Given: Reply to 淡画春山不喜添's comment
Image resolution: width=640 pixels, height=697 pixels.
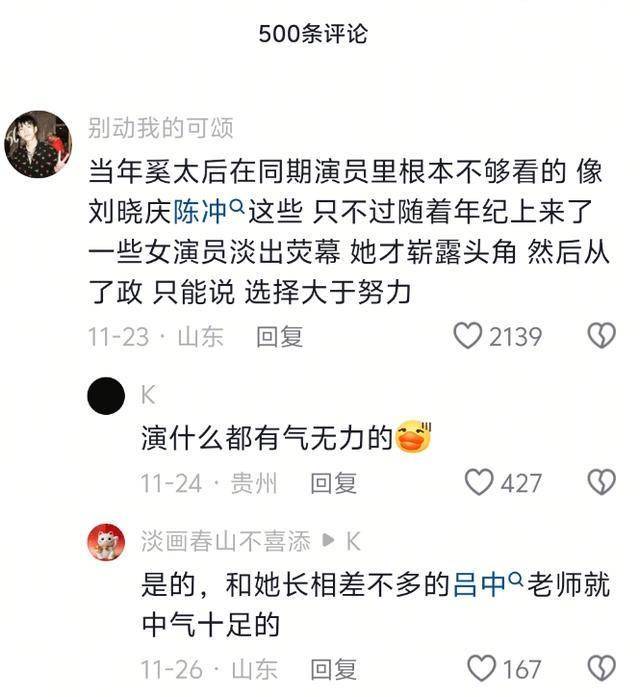Looking at the screenshot, I should [x=333, y=668].
